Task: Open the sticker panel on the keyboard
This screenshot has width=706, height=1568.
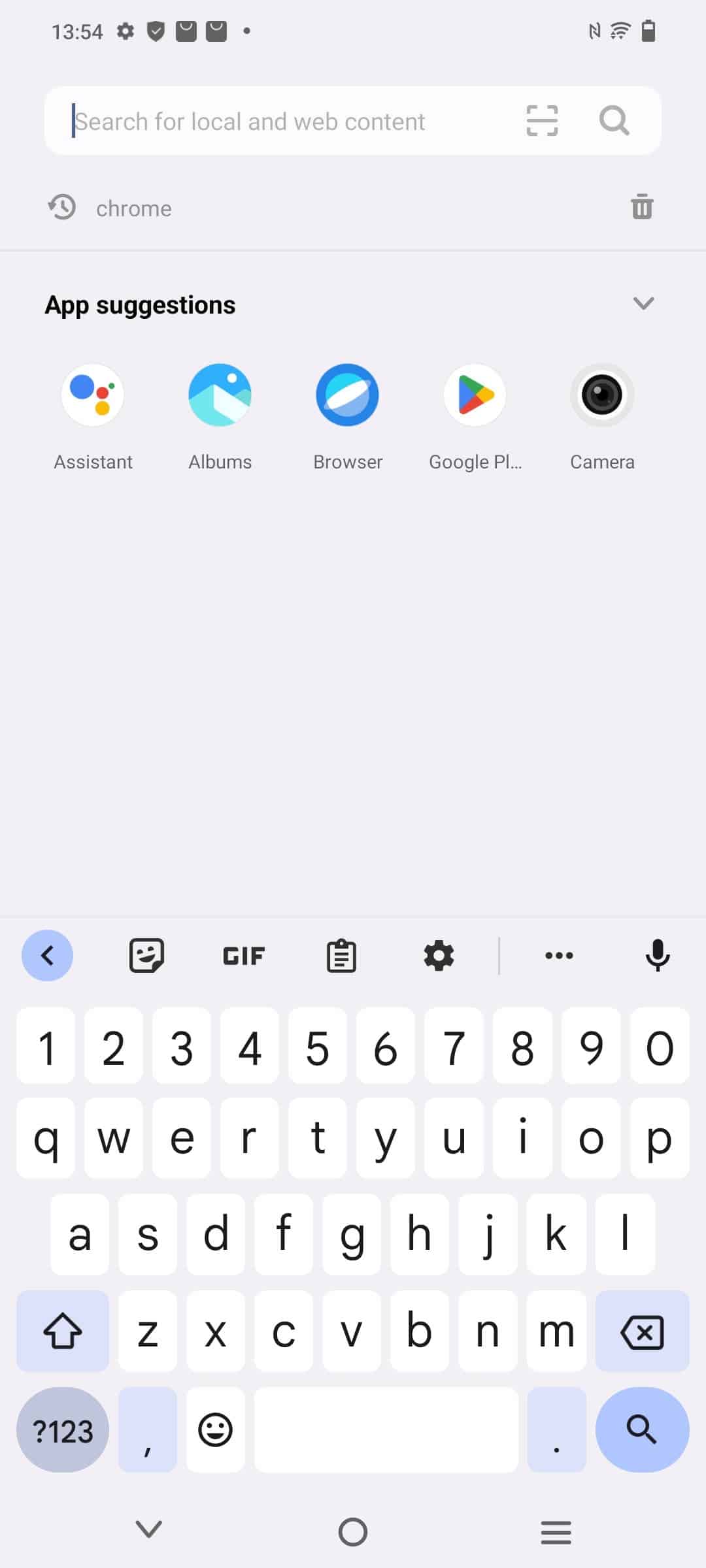Action: click(146, 956)
